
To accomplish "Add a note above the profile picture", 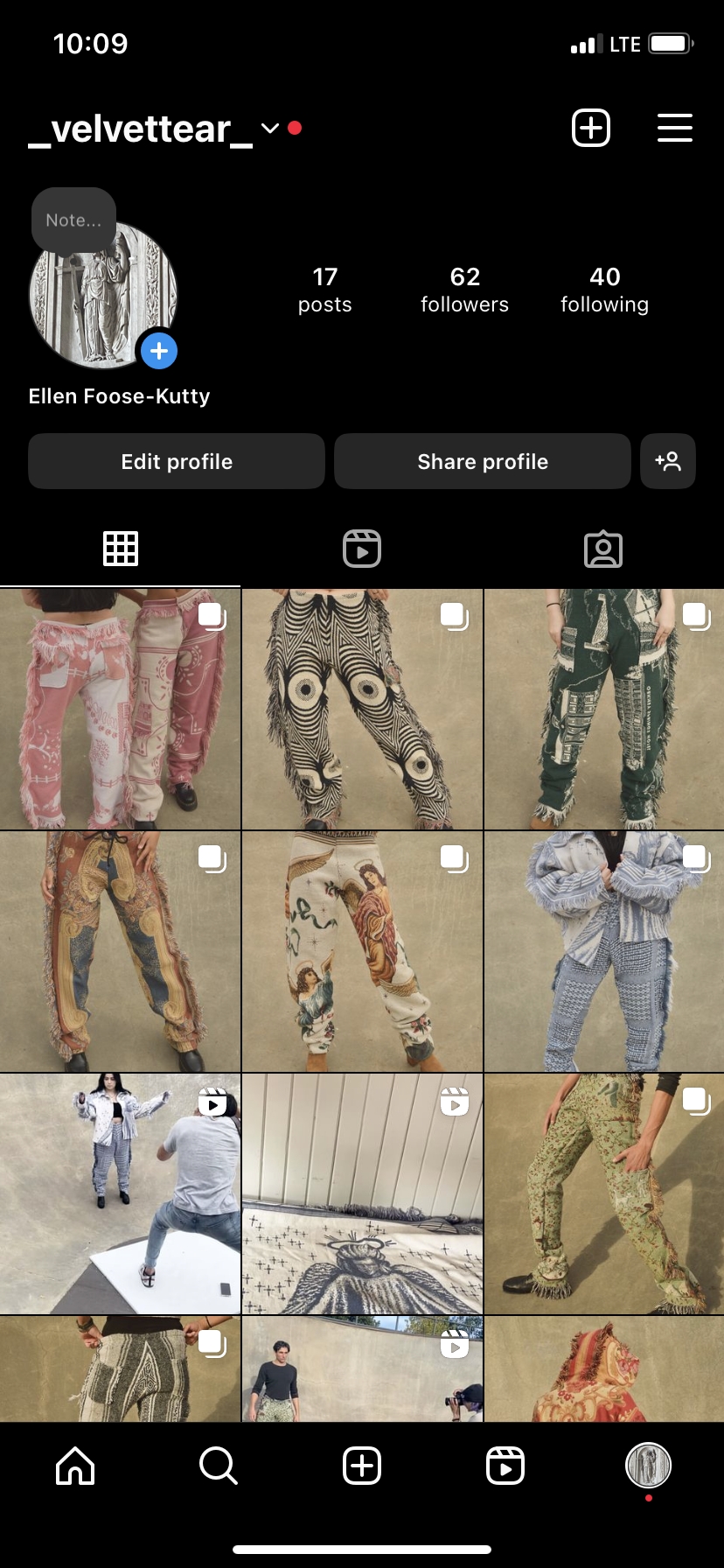I will [x=74, y=220].
